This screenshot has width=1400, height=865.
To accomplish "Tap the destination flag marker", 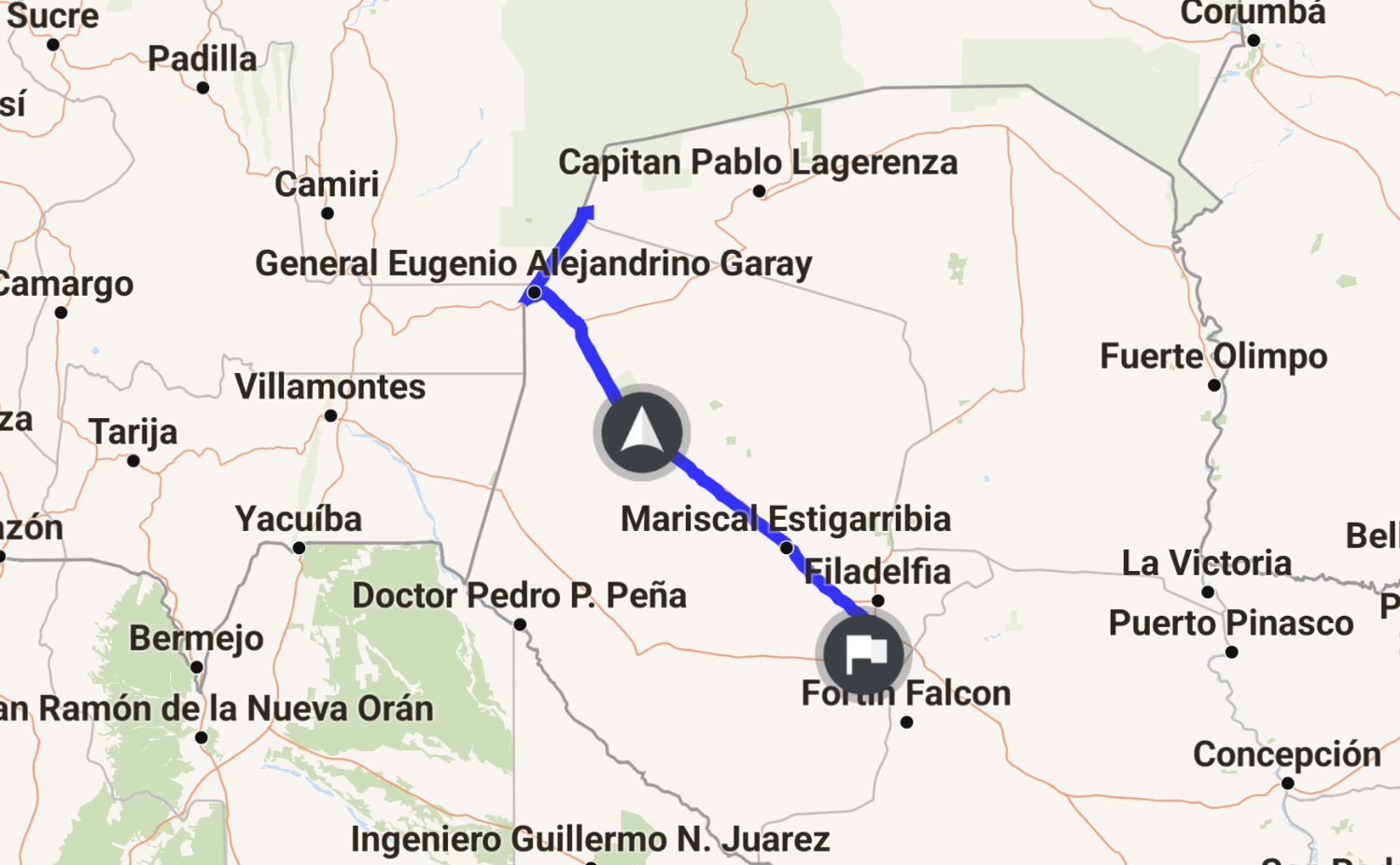I will pyautogui.click(x=863, y=654).
